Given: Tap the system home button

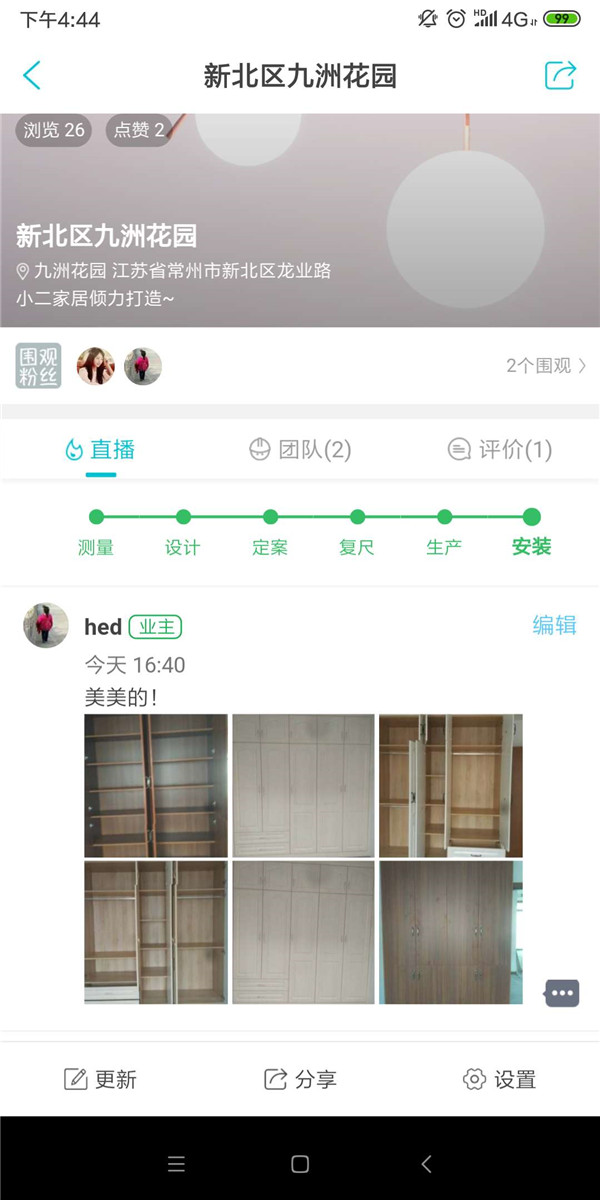Looking at the screenshot, I should click(x=300, y=1164).
